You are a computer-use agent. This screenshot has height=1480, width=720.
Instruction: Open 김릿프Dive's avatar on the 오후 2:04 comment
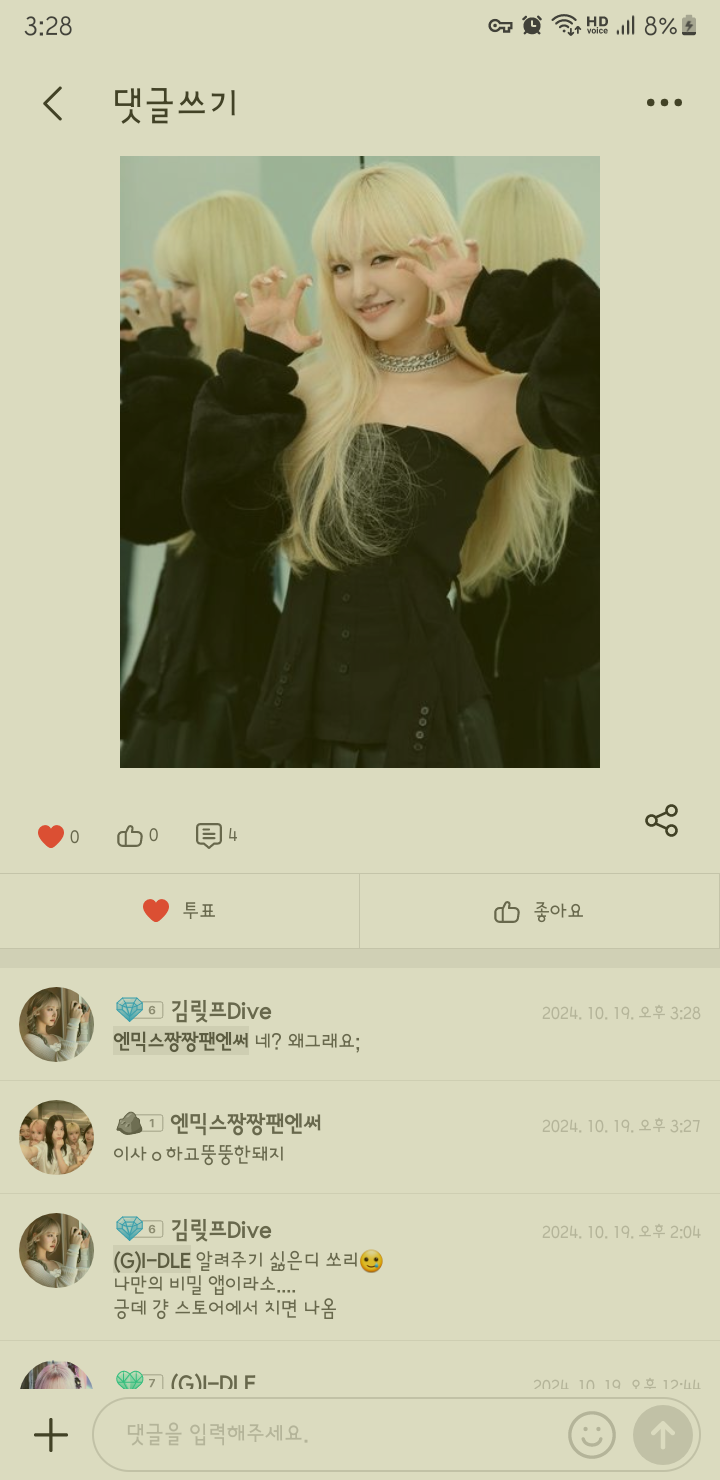(x=56, y=1250)
